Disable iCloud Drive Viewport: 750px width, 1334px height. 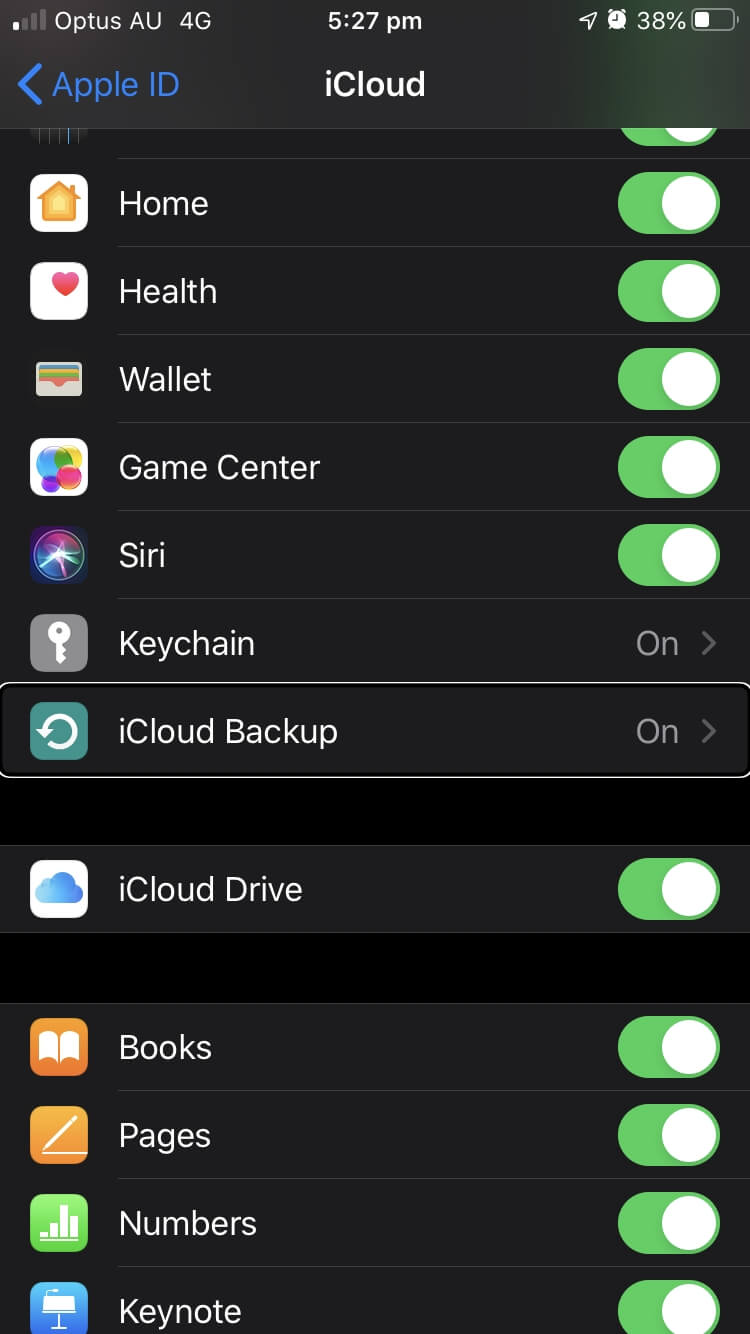pos(668,890)
